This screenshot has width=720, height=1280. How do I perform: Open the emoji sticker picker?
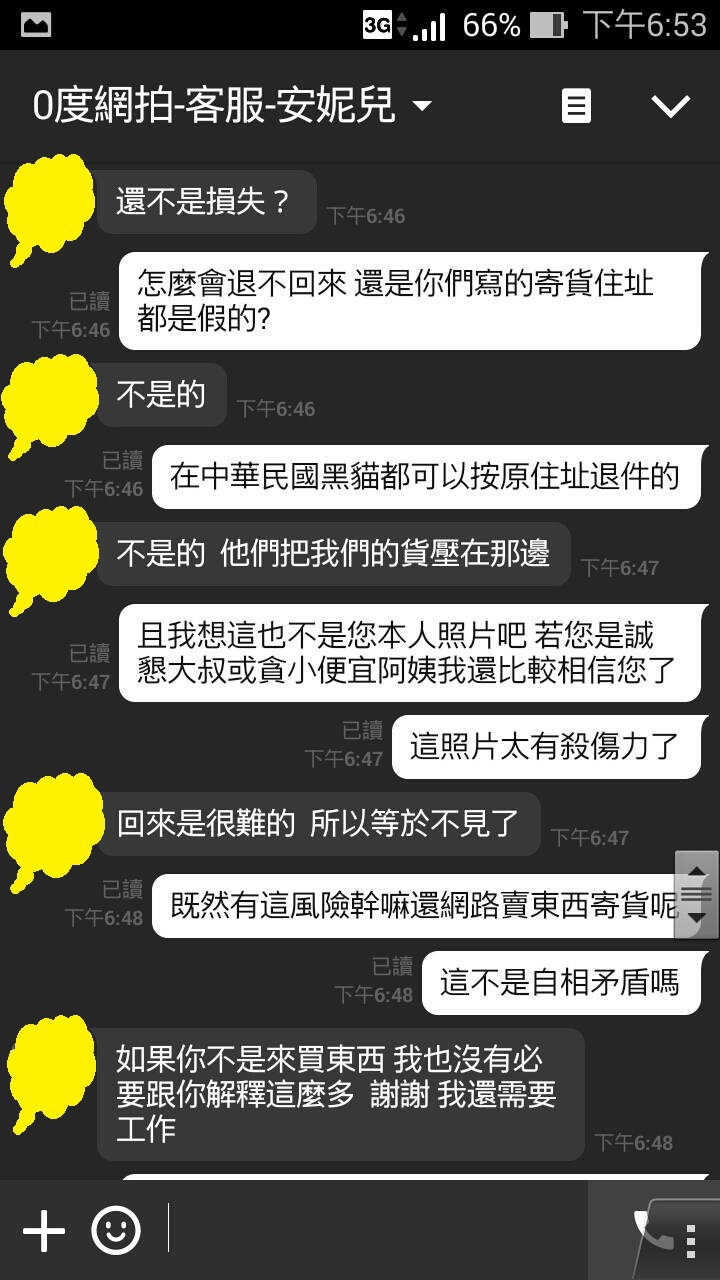tap(116, 1231)
